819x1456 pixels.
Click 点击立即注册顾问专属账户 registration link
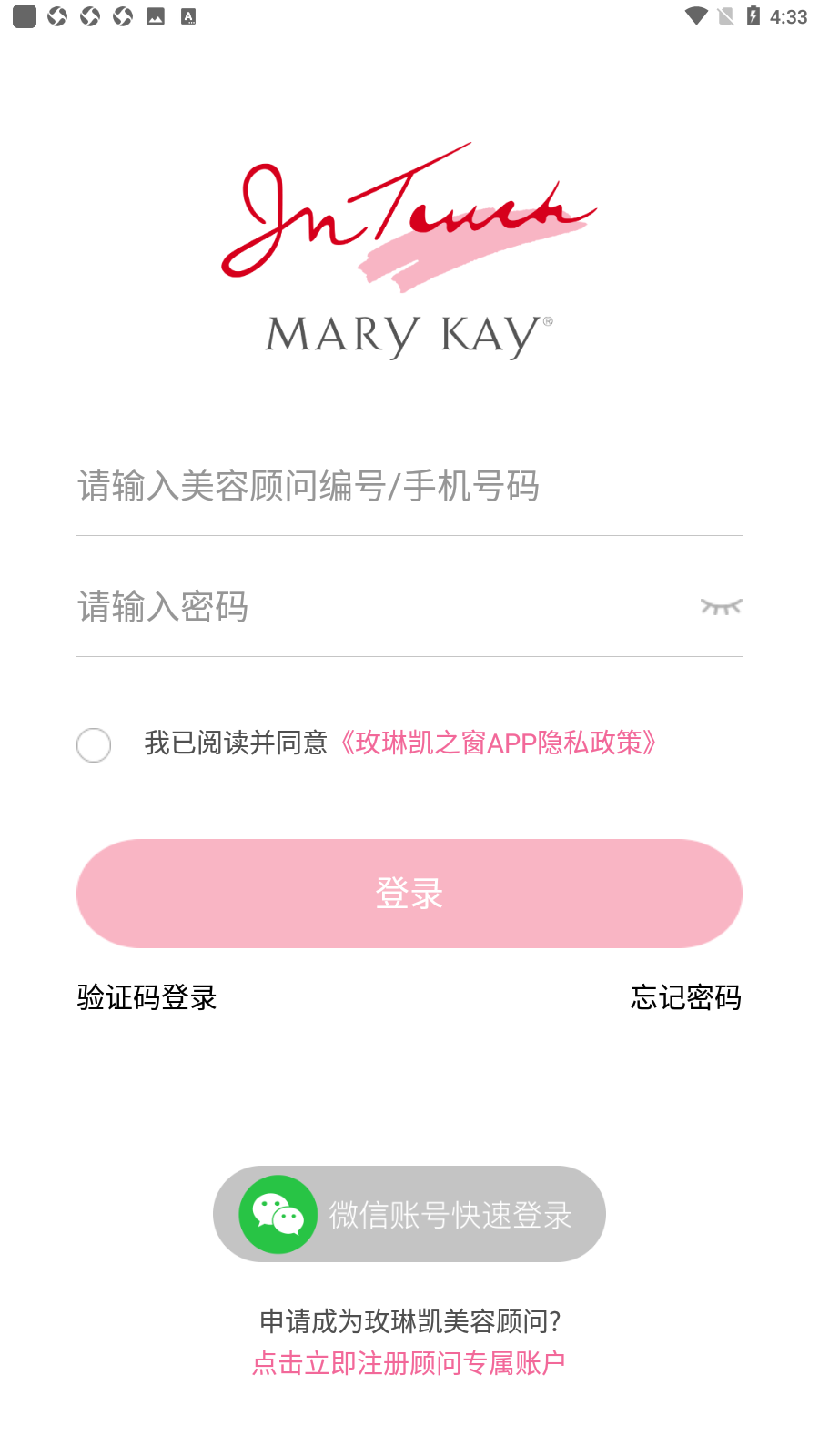coord(409,1360)
